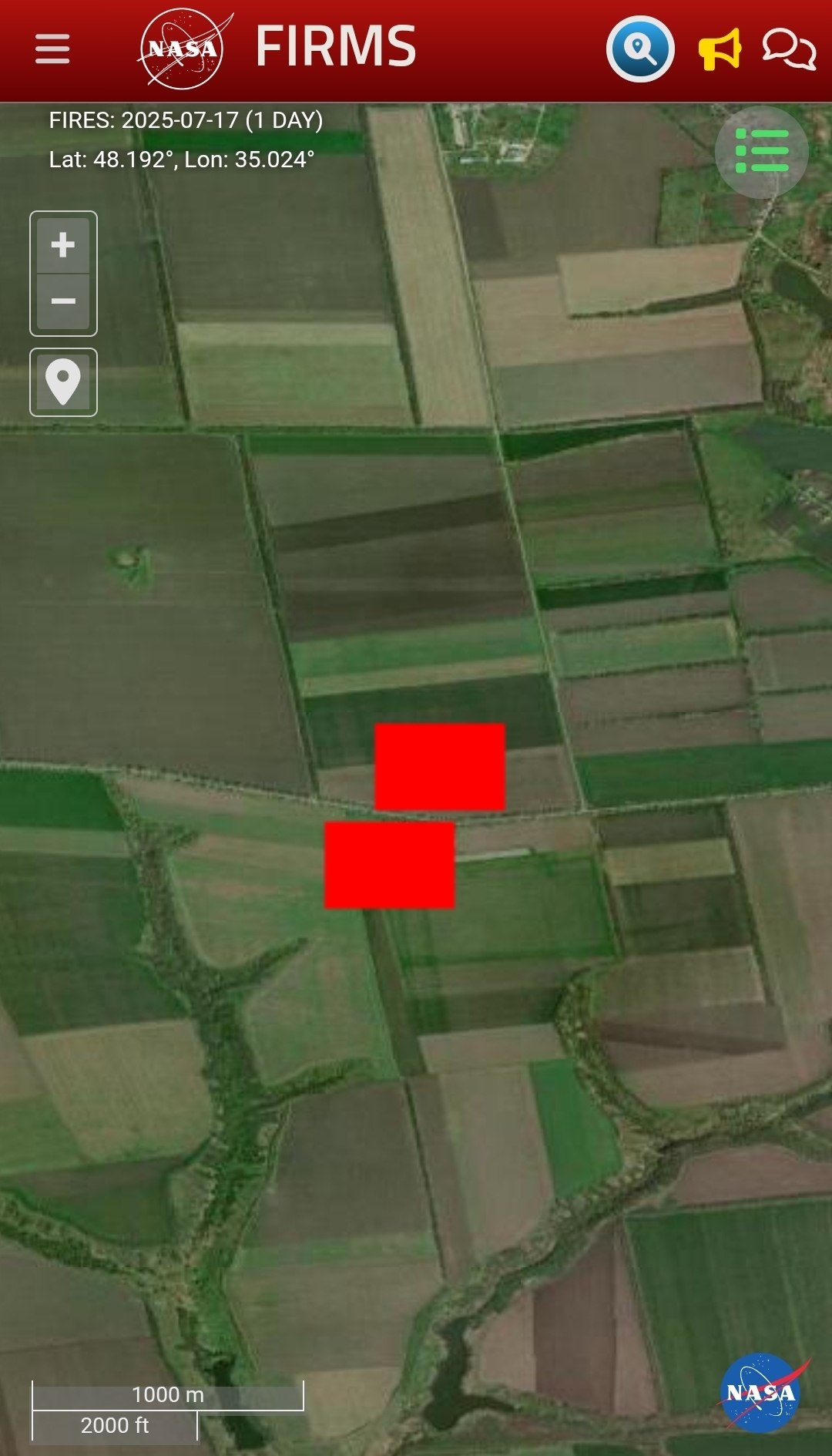Screen dimensions: 832x1456
Task: Open the announcements megaphone
Action: pos(720,49)
